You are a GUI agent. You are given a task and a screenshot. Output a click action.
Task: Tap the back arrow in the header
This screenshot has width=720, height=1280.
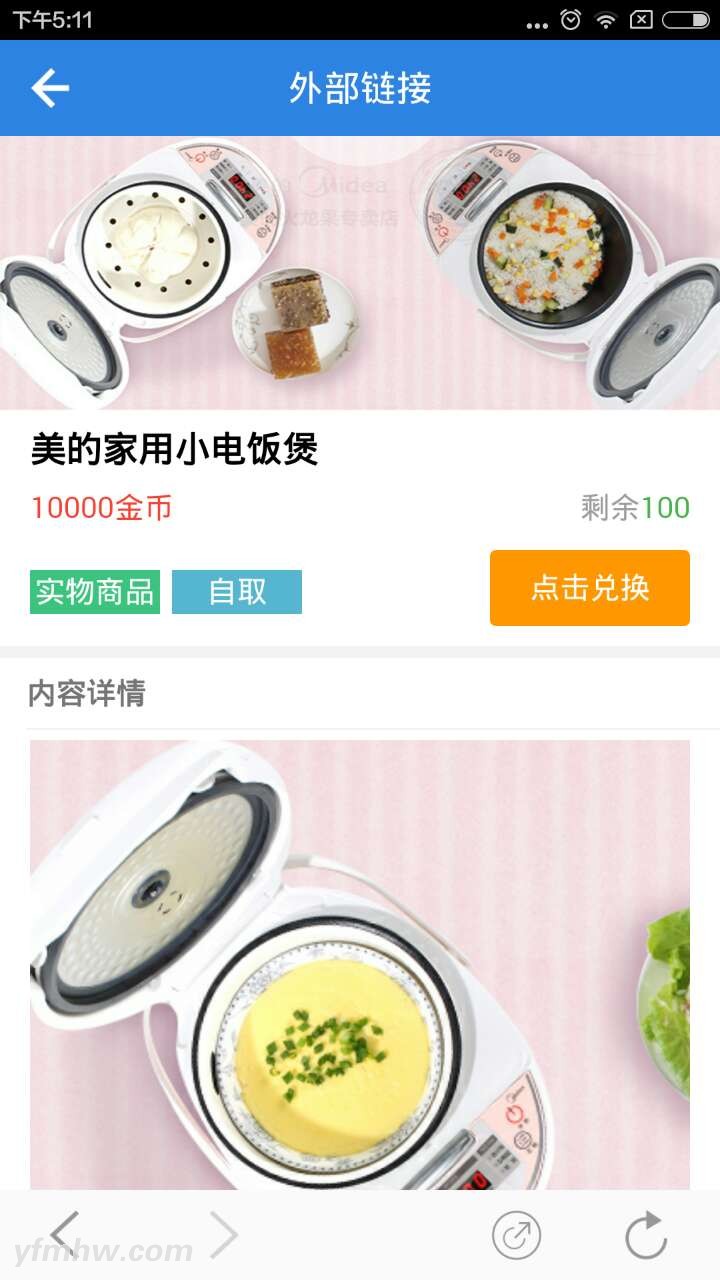(50, 88)
